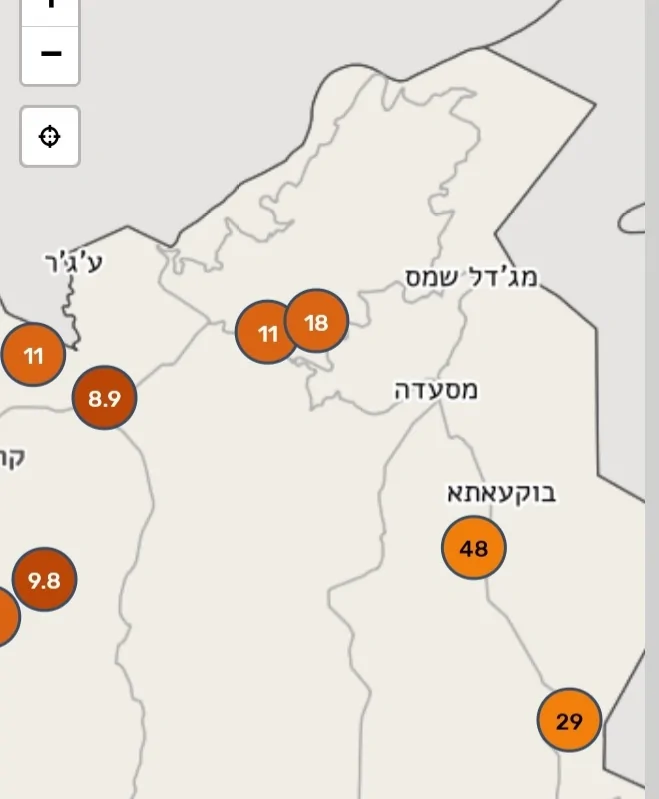The width and height of the screenshot is (659, 799).
Task: Tap the 11 marker above 8.9
Action: 33,355
